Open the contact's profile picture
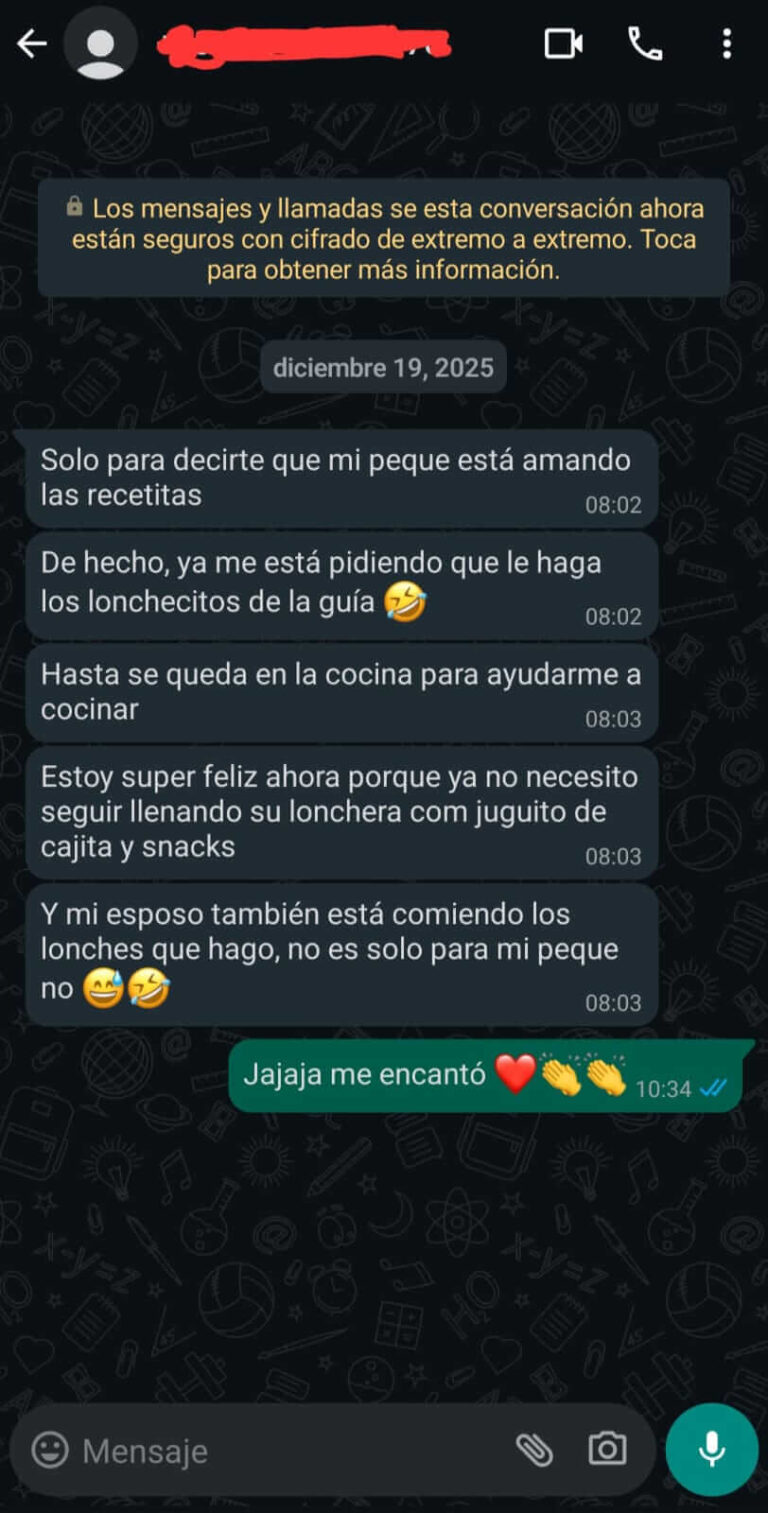This screenshot has width=768, height=1513. [x=101, y=44]
